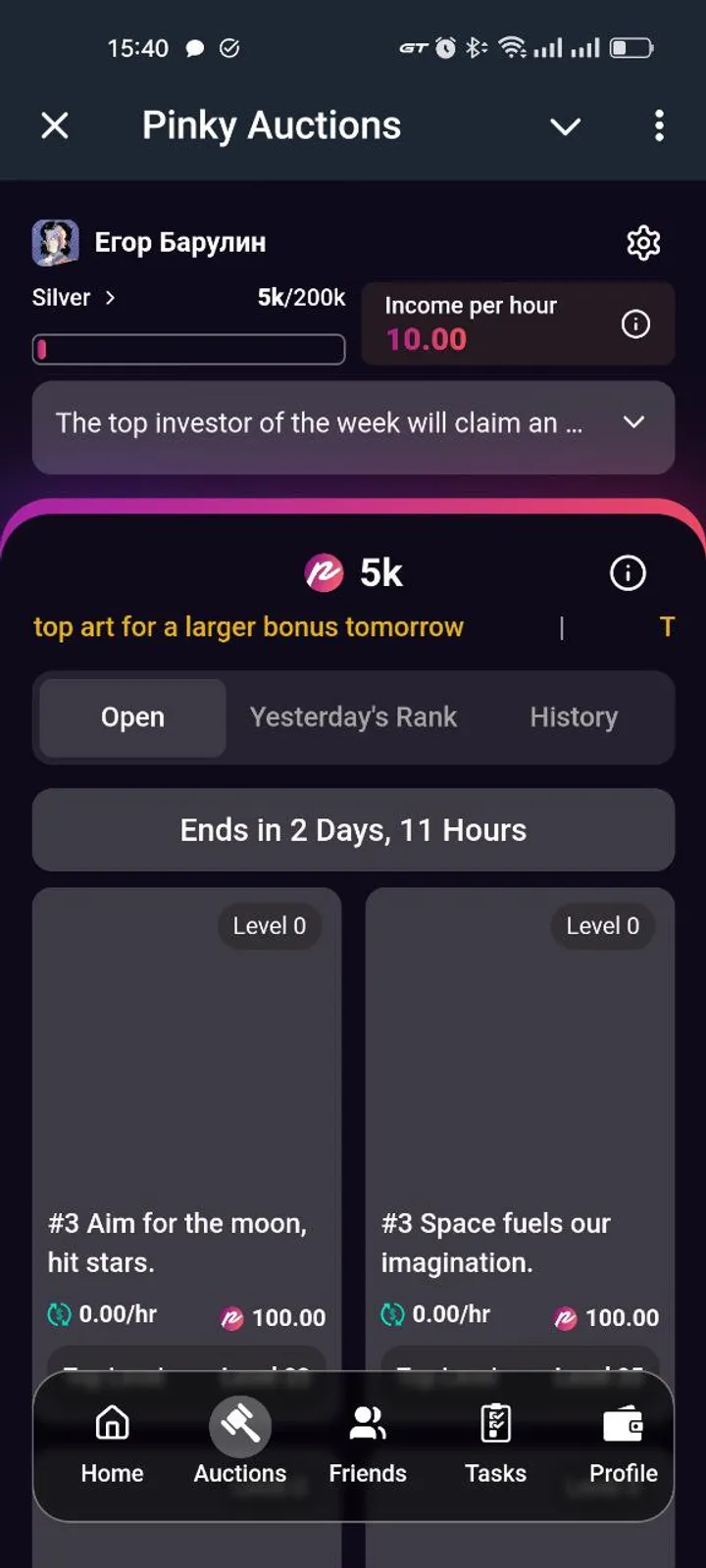Select the #3 Aim for the moon artwork card
Image resolution: width=706 pixels, height=1568 pixels.
(186, 1078)
